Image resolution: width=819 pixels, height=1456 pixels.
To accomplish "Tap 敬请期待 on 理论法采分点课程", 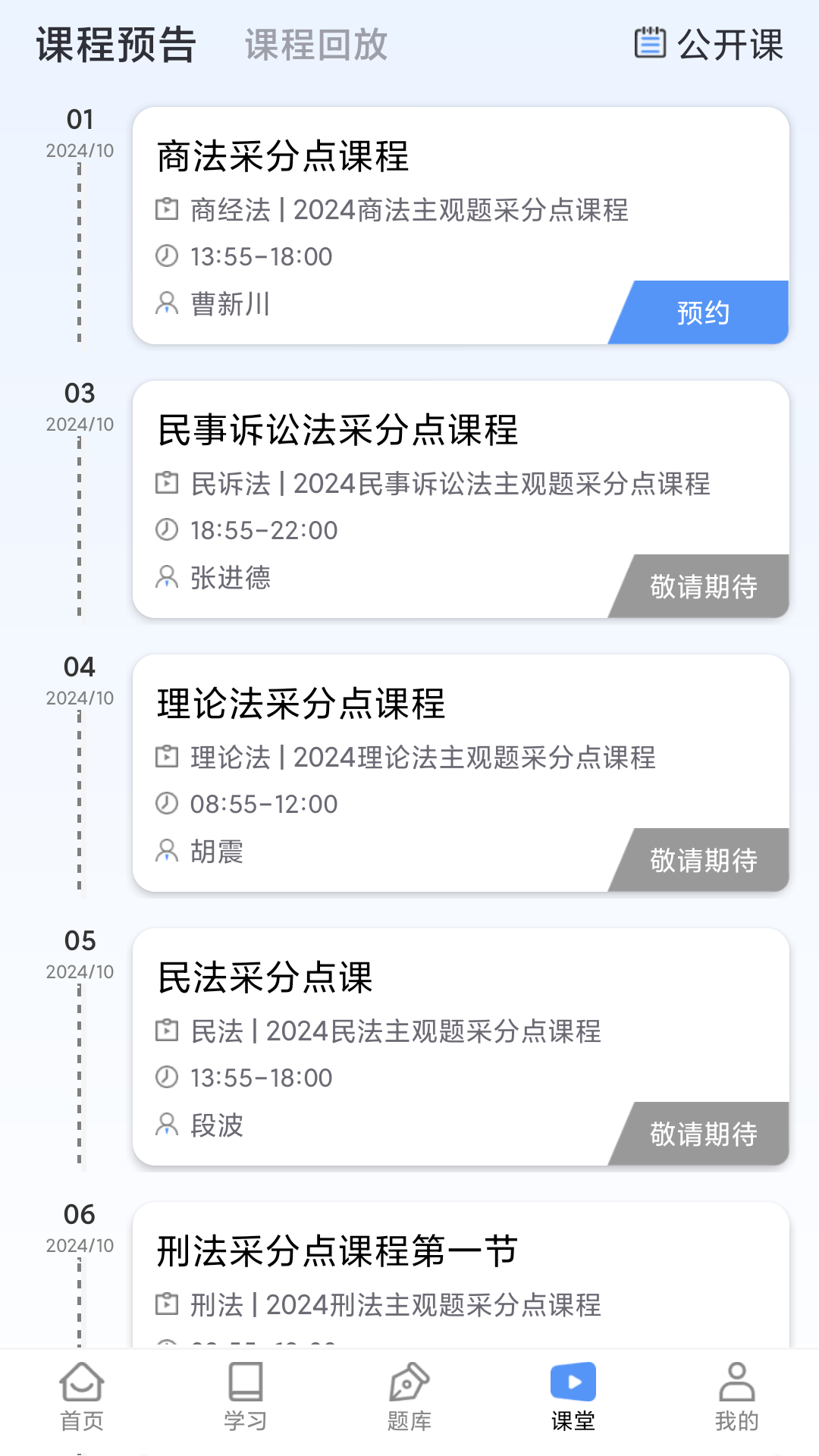I will click(704, 860).
